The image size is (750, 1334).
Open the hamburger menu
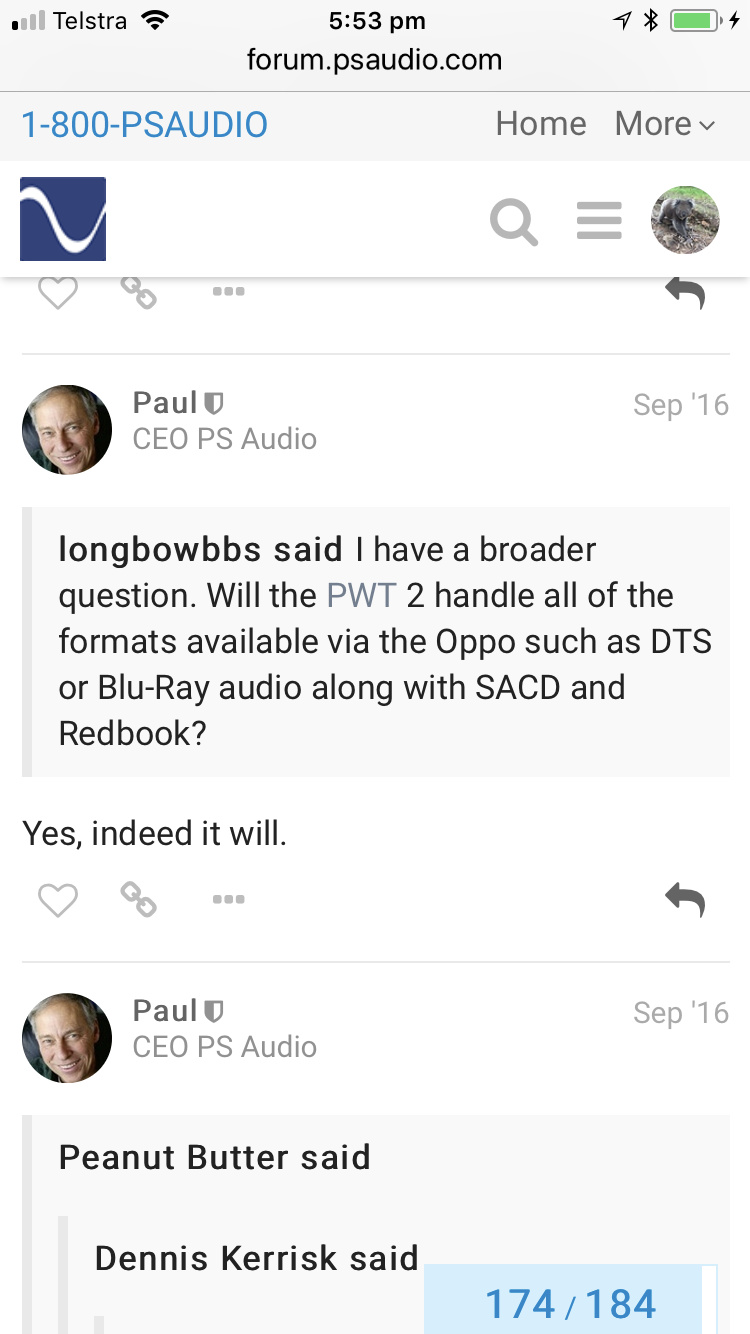(x=599, y=220)
